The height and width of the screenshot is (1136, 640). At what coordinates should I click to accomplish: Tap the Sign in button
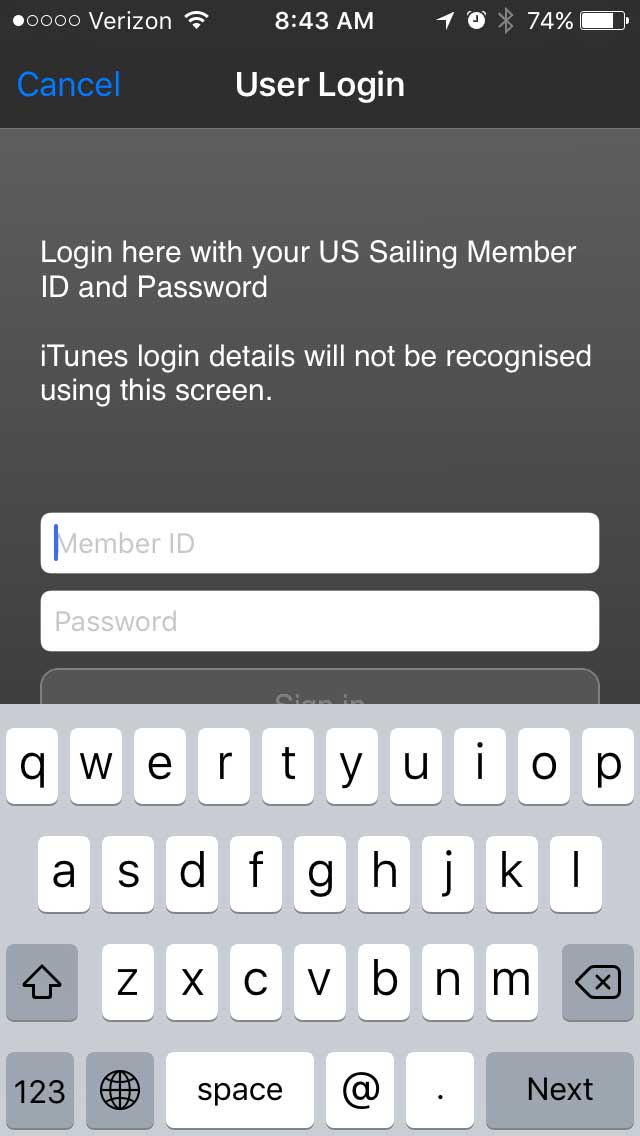pyautogui.click(x=320, y=687)
